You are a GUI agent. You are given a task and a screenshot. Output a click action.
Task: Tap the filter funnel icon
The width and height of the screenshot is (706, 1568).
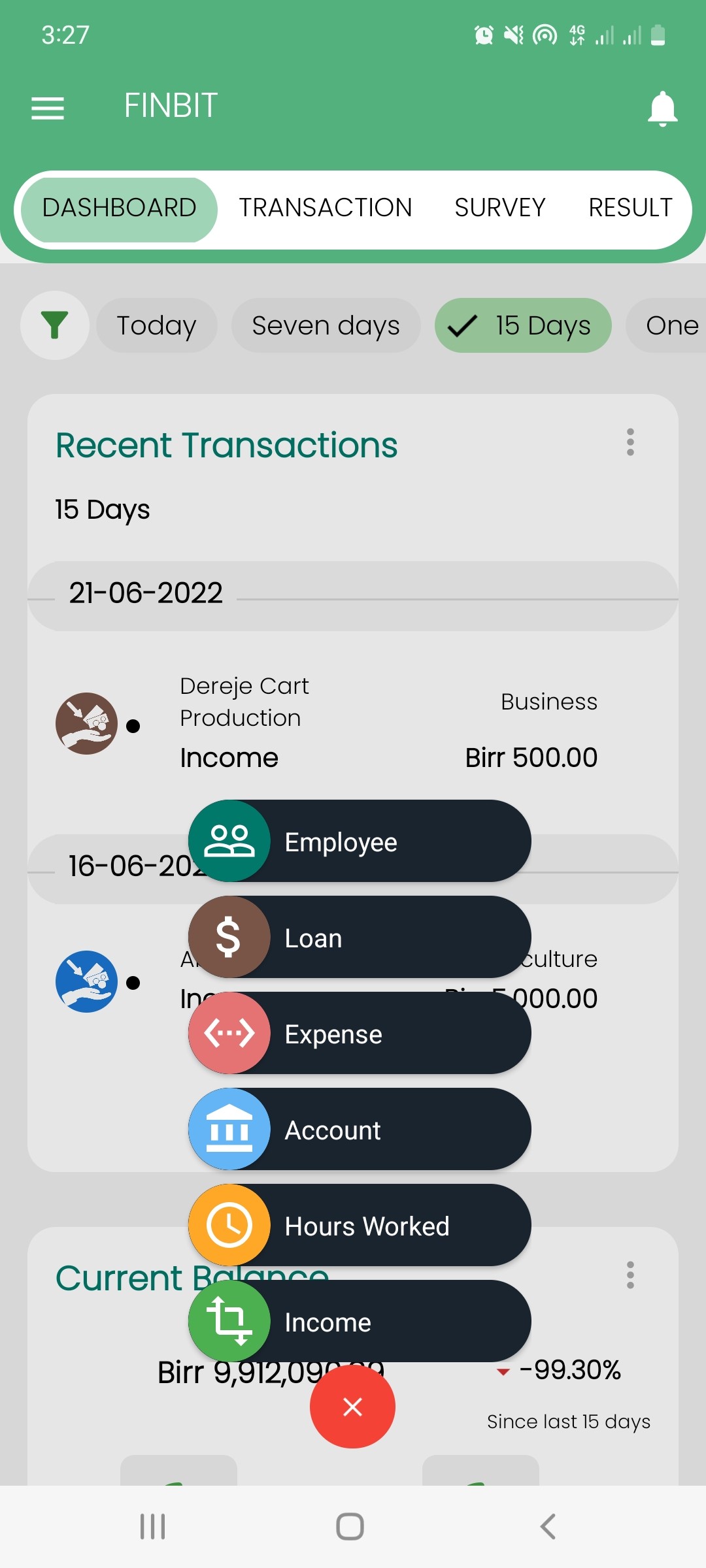(55, 325)
